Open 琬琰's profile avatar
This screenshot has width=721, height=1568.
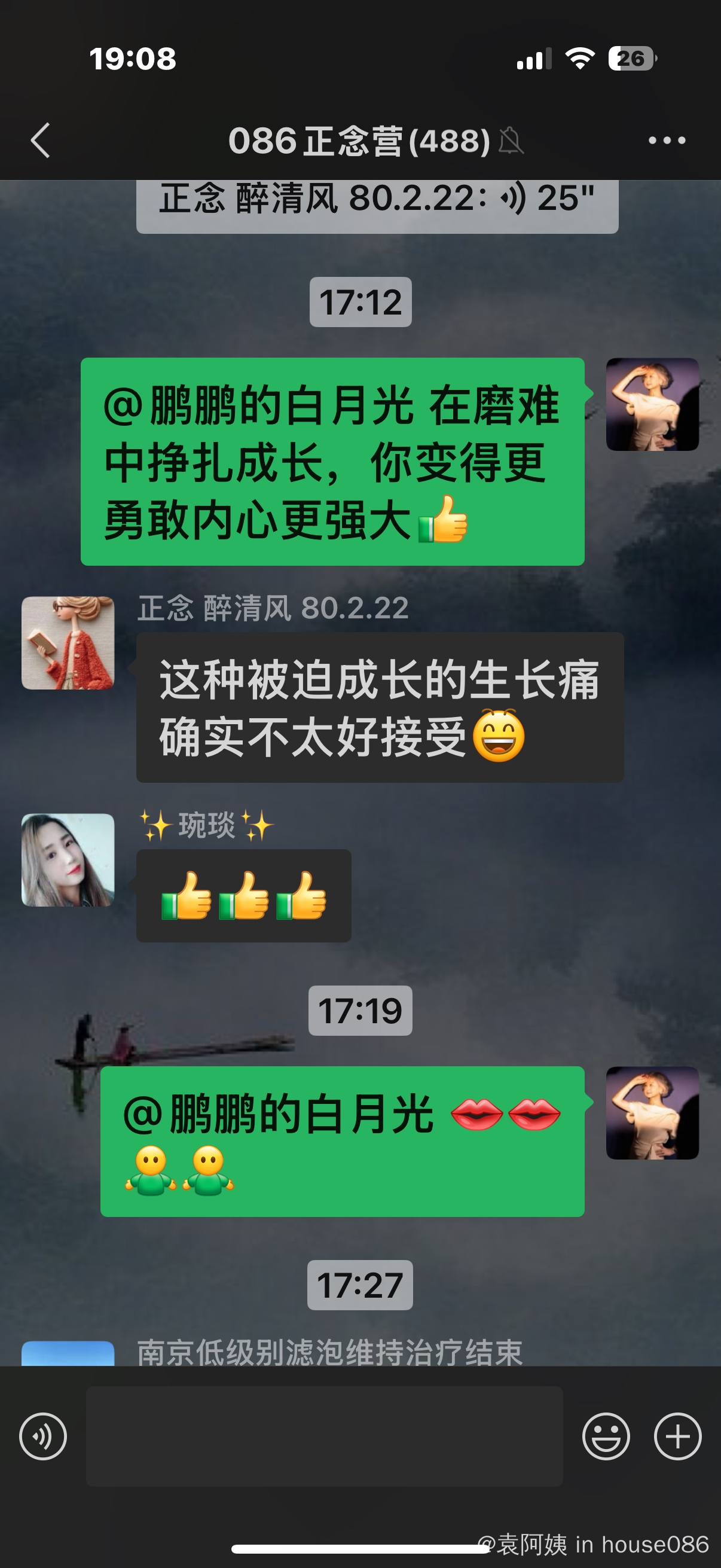pos(68,859)
